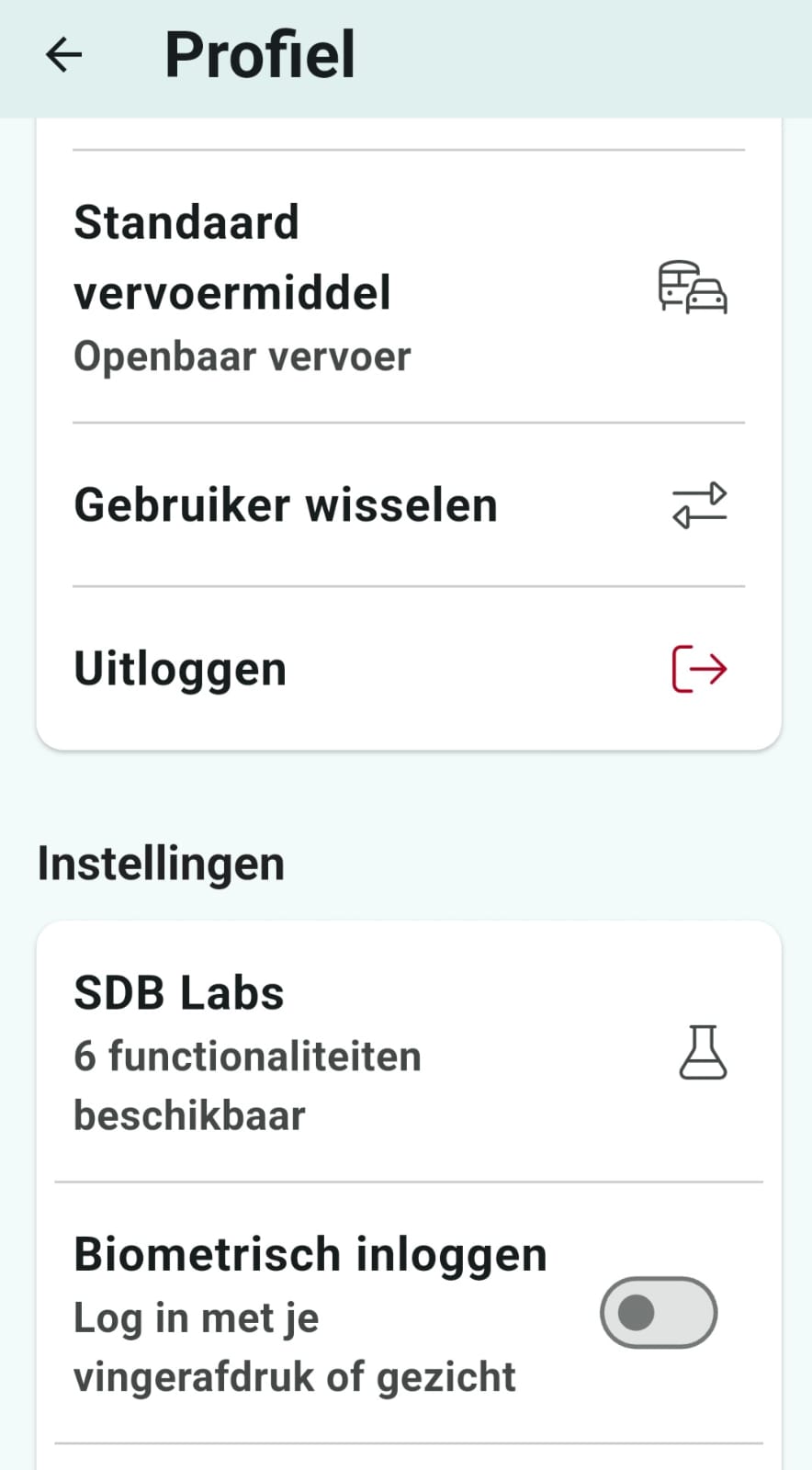Go back from the Profiel screen

pyautogui.click(x=63, y=55)
